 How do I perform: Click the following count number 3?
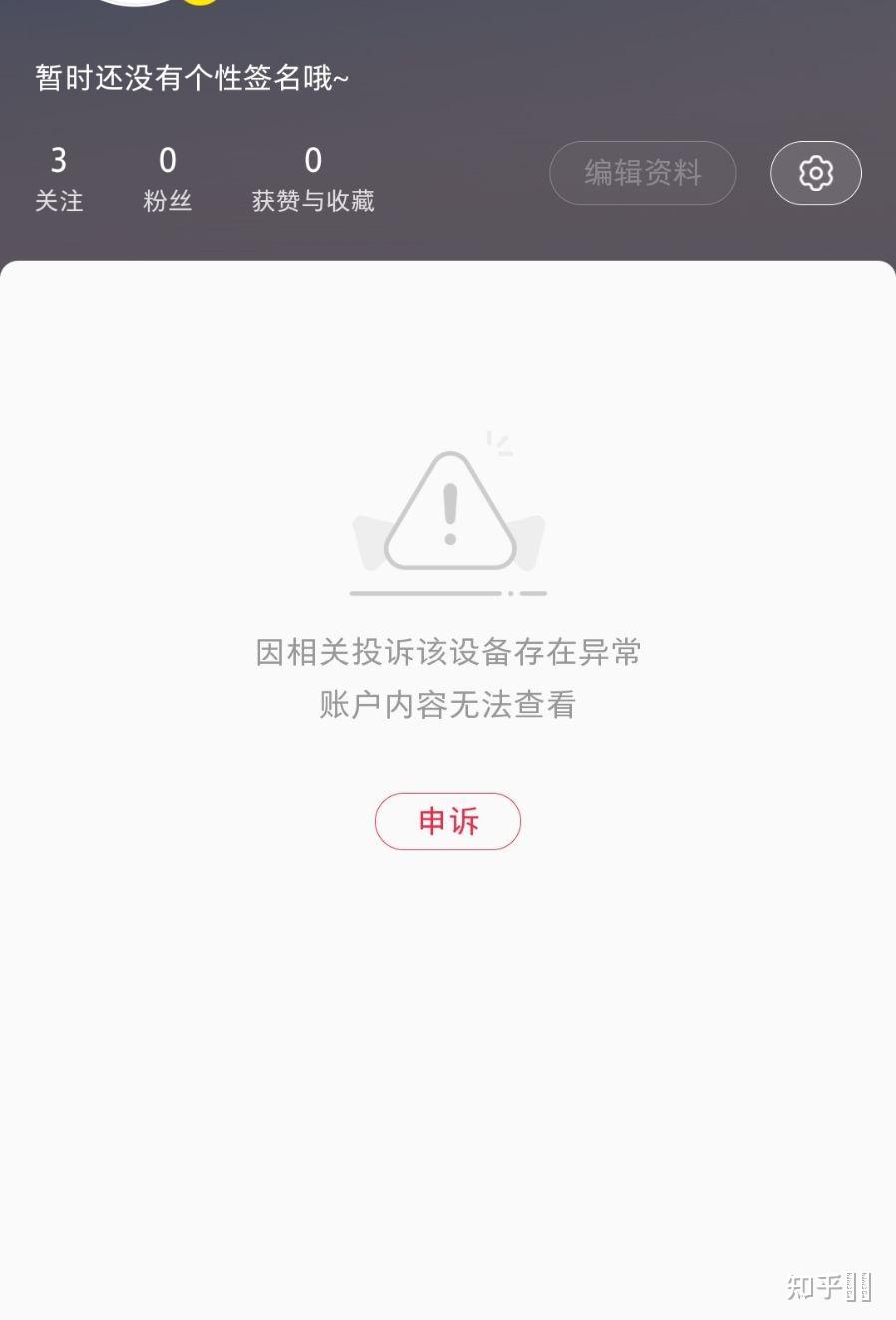point(58,160)
